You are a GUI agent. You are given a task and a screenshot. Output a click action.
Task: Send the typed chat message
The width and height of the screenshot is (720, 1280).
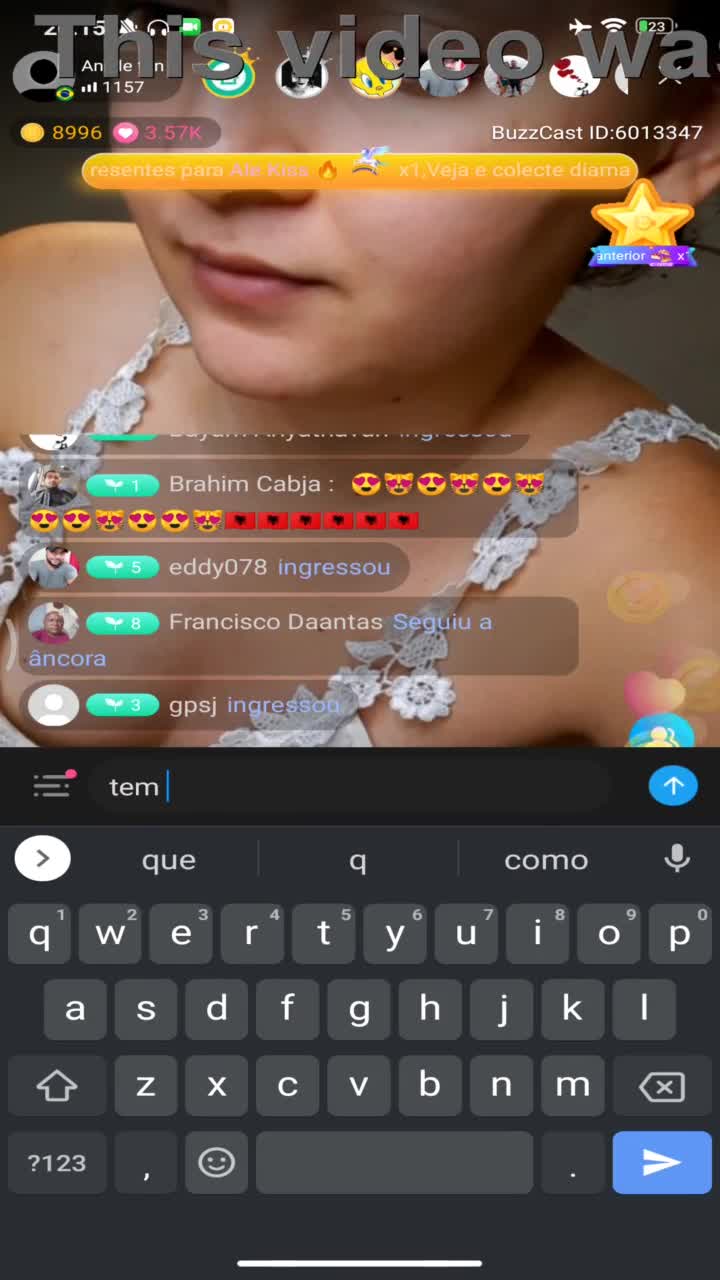672,786
